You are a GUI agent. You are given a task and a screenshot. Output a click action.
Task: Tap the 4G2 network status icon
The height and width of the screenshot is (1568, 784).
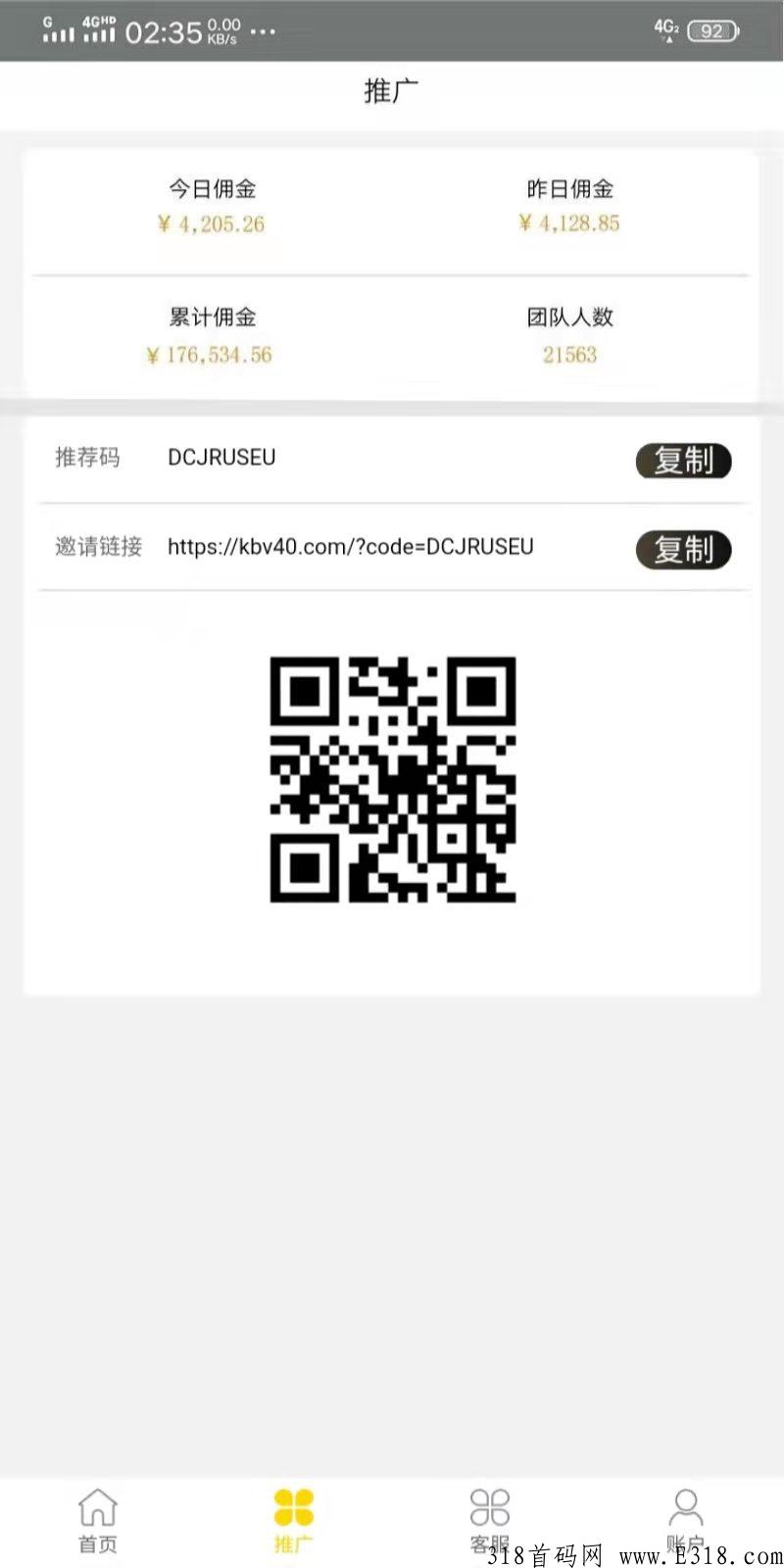pyautogui.click(x=667, y=30)
